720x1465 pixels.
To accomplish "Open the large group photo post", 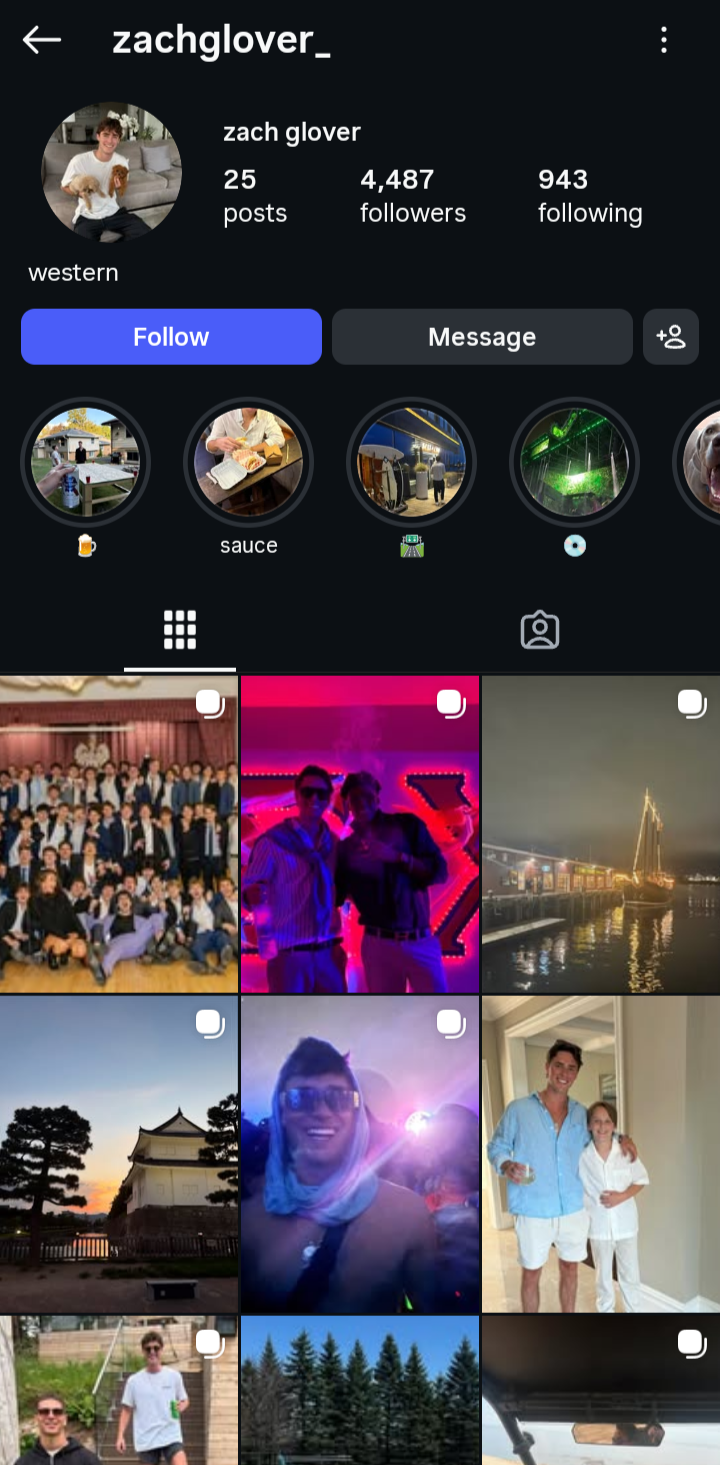I will pos(118,834).
